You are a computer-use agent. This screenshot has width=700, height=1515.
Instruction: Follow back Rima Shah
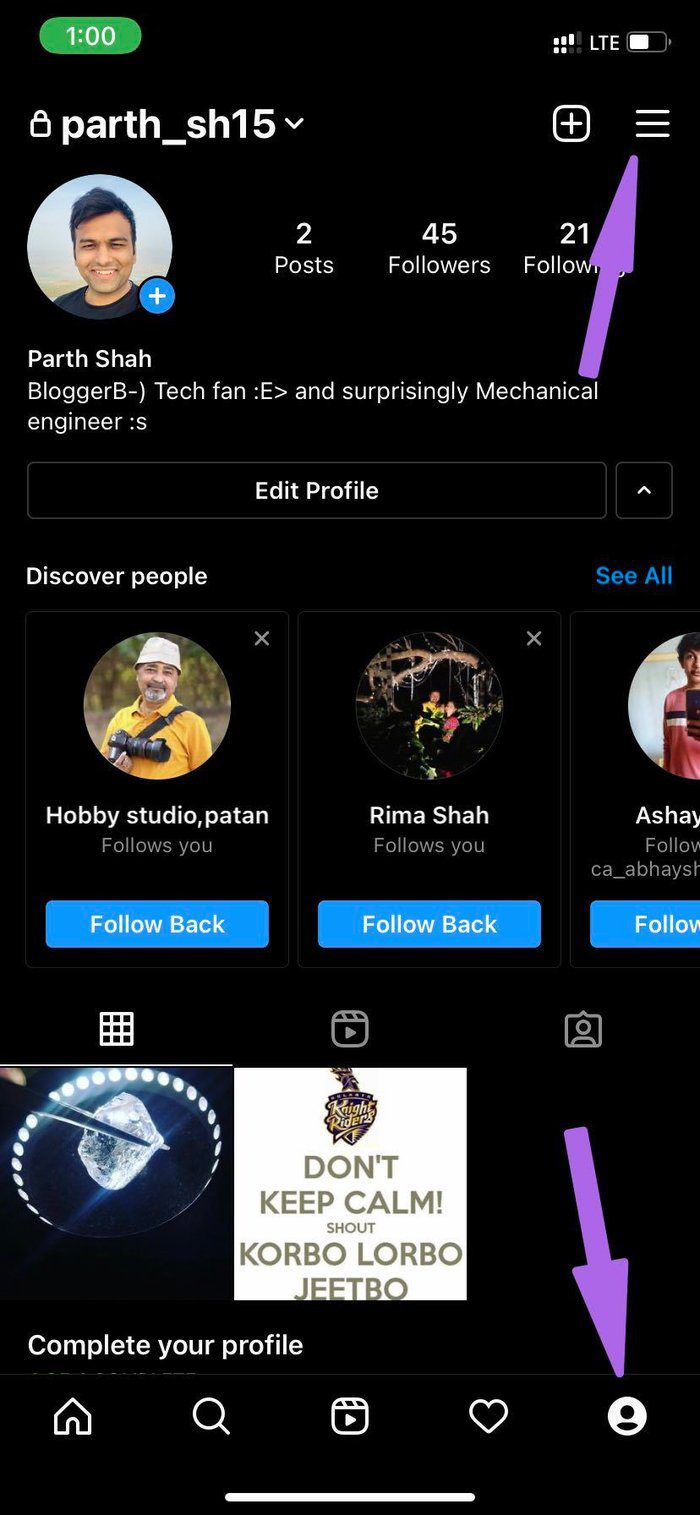click(429, 924)
